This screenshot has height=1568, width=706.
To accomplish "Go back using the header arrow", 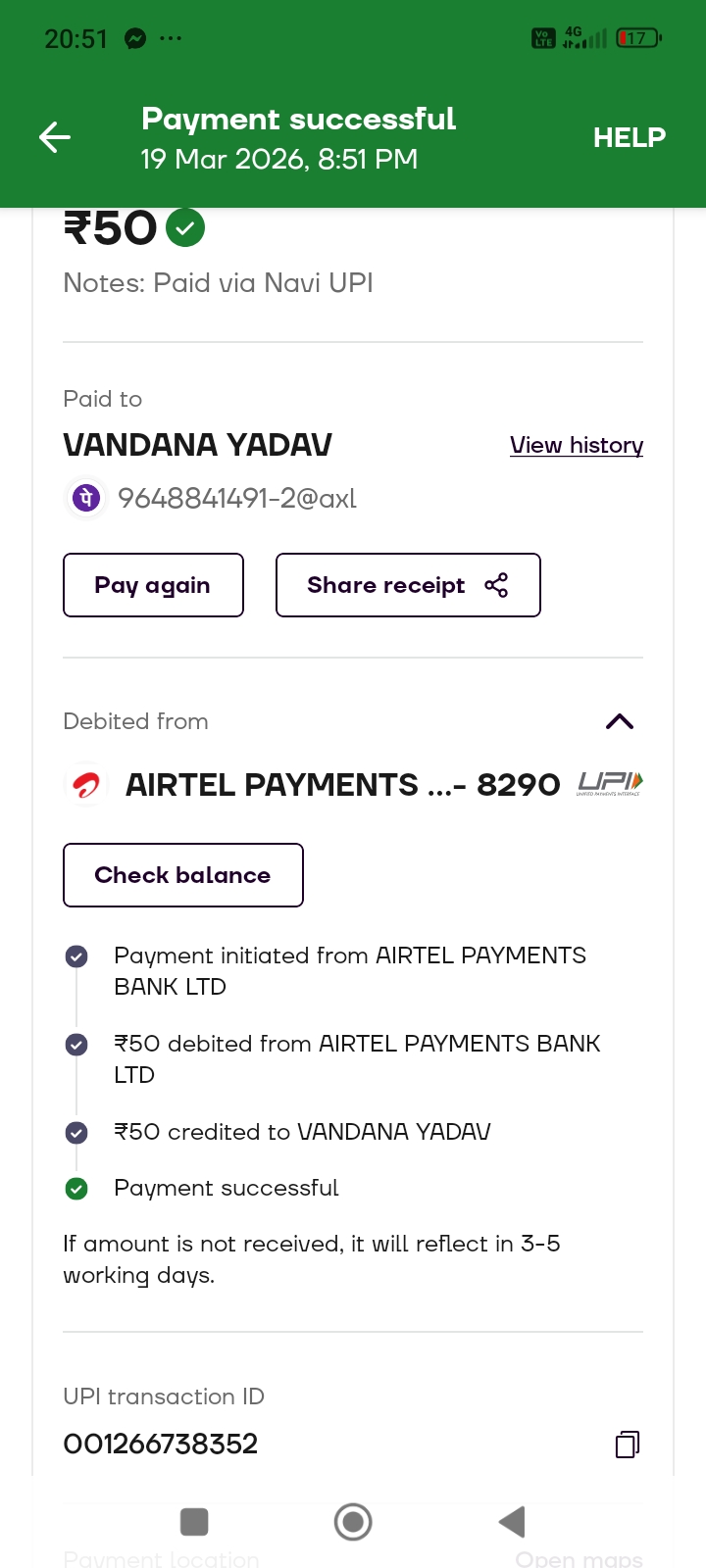I will (55, 137).
